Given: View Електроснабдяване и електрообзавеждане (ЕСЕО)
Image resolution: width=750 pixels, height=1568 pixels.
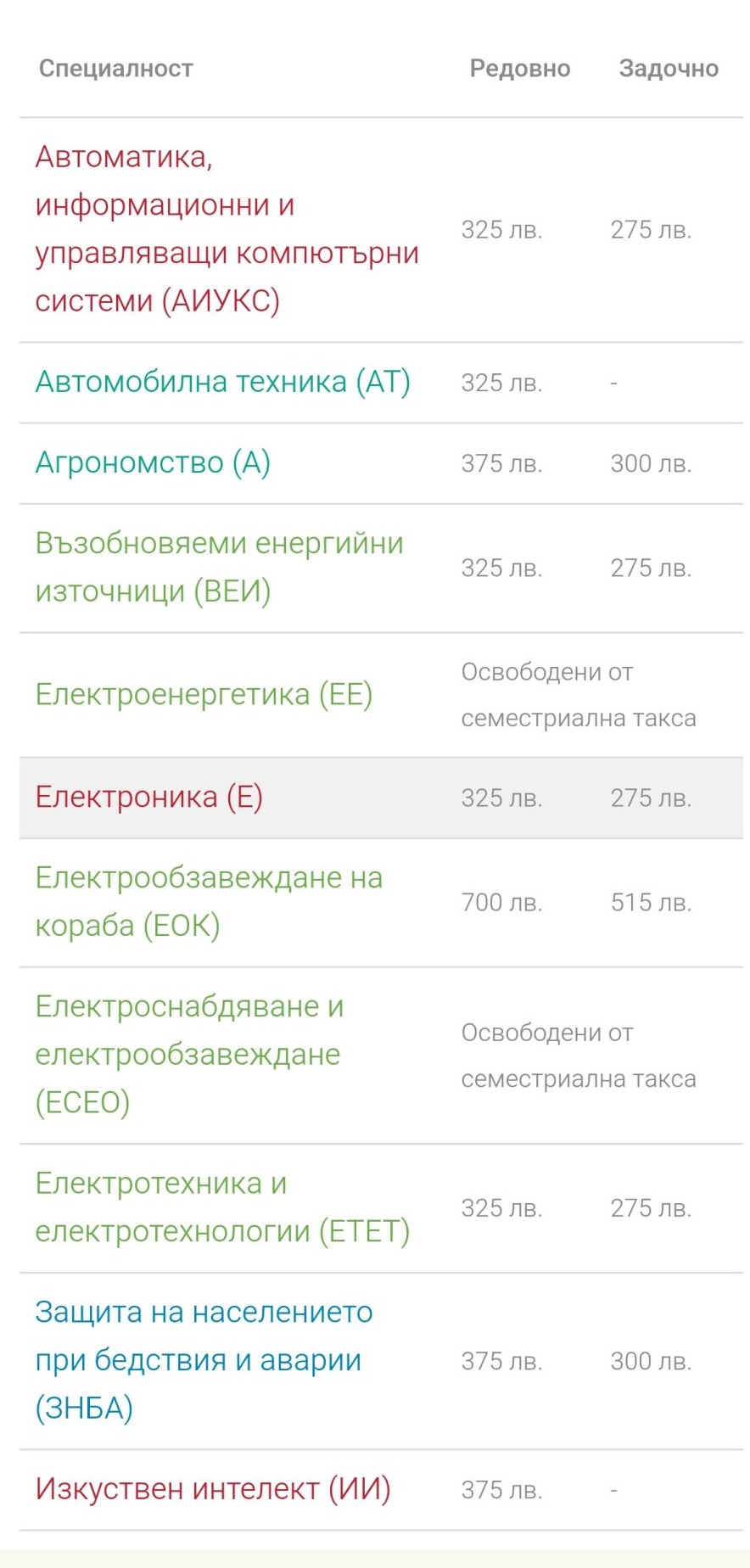Looking at the screenshot, I should coord(189,1054).
